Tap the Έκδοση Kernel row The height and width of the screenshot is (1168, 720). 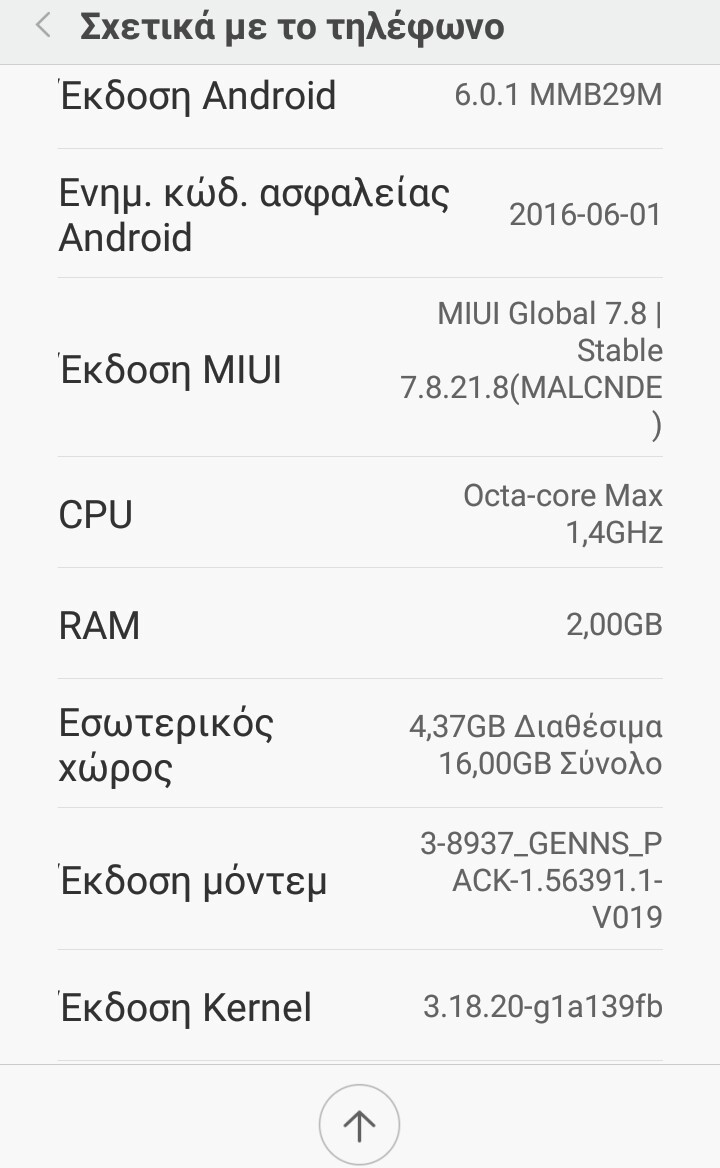click(x=360, y=1007)
